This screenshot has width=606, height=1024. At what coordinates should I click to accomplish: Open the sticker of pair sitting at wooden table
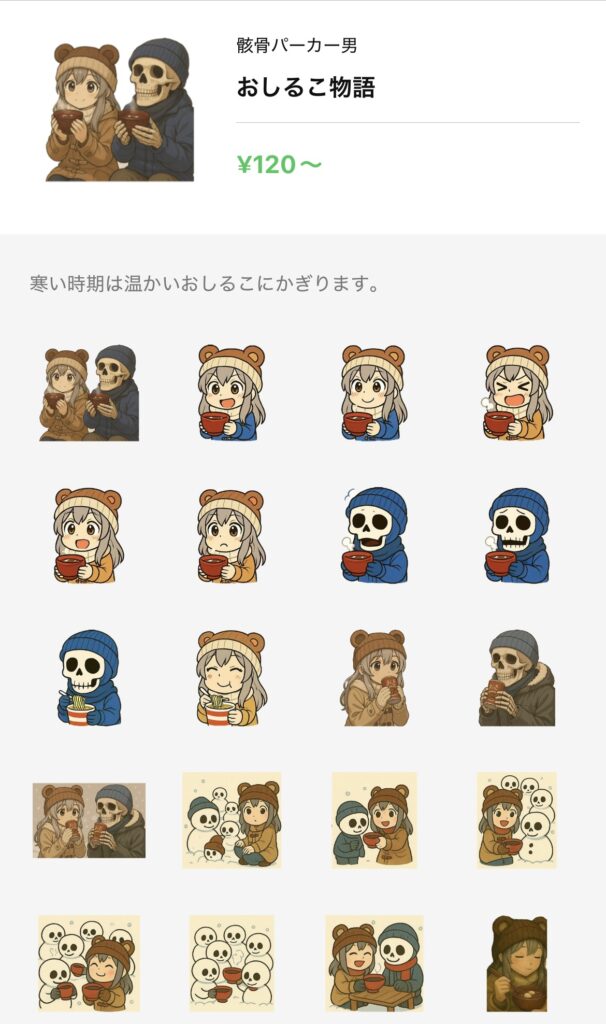(374, 963)
